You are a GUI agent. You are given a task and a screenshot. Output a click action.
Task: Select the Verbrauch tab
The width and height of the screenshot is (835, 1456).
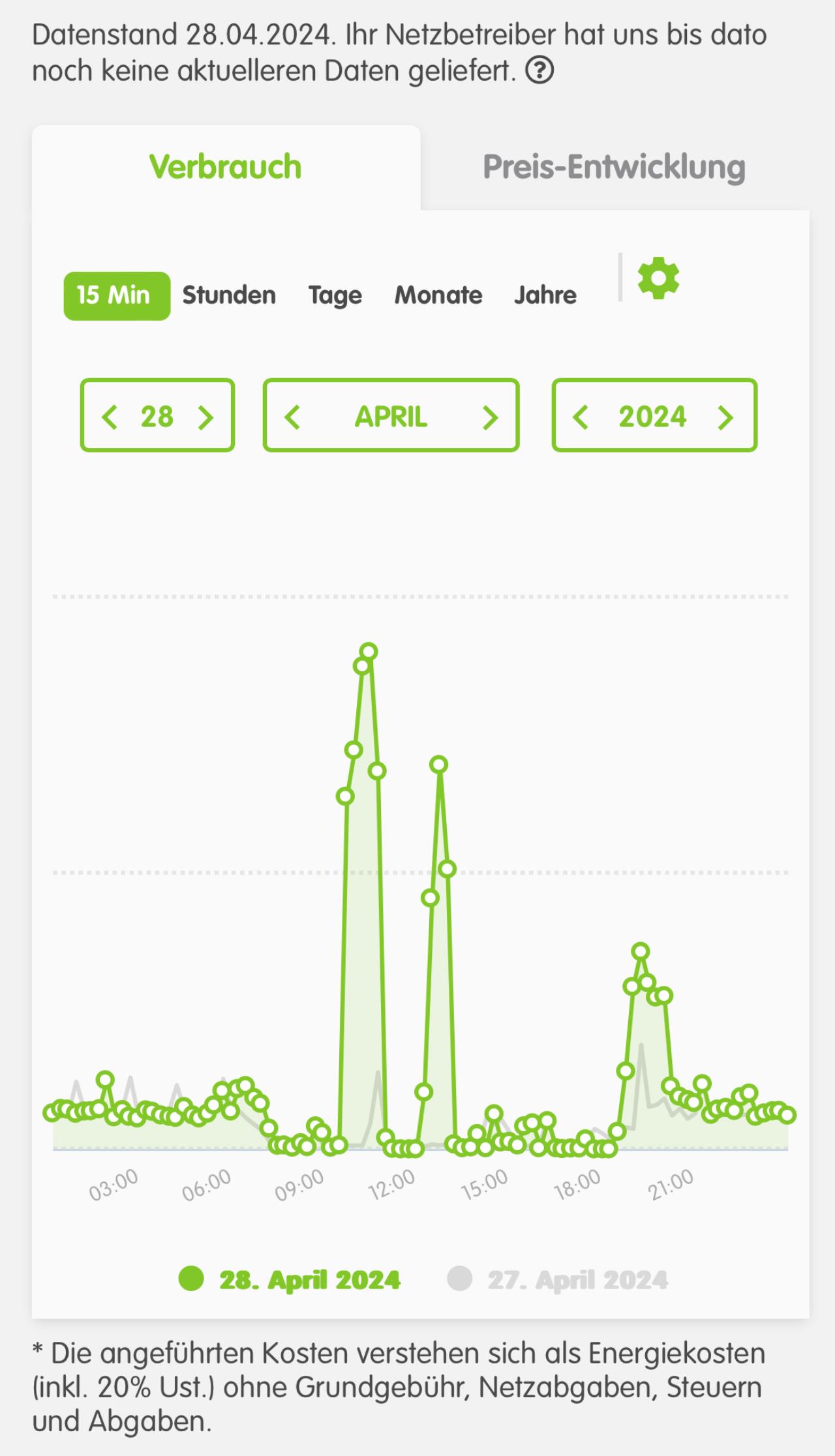pos(226,168)
